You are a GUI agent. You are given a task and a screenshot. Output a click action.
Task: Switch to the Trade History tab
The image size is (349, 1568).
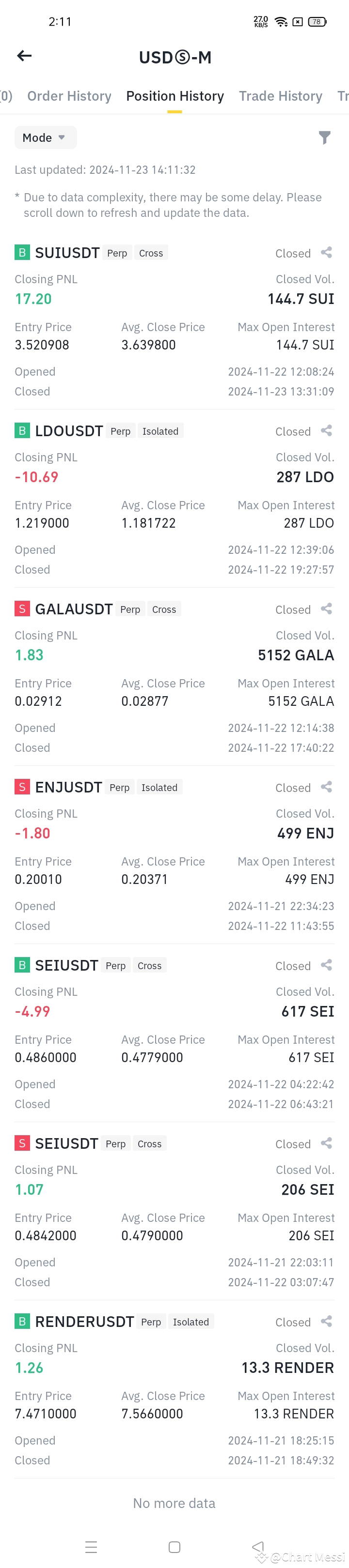click(280, 96)
